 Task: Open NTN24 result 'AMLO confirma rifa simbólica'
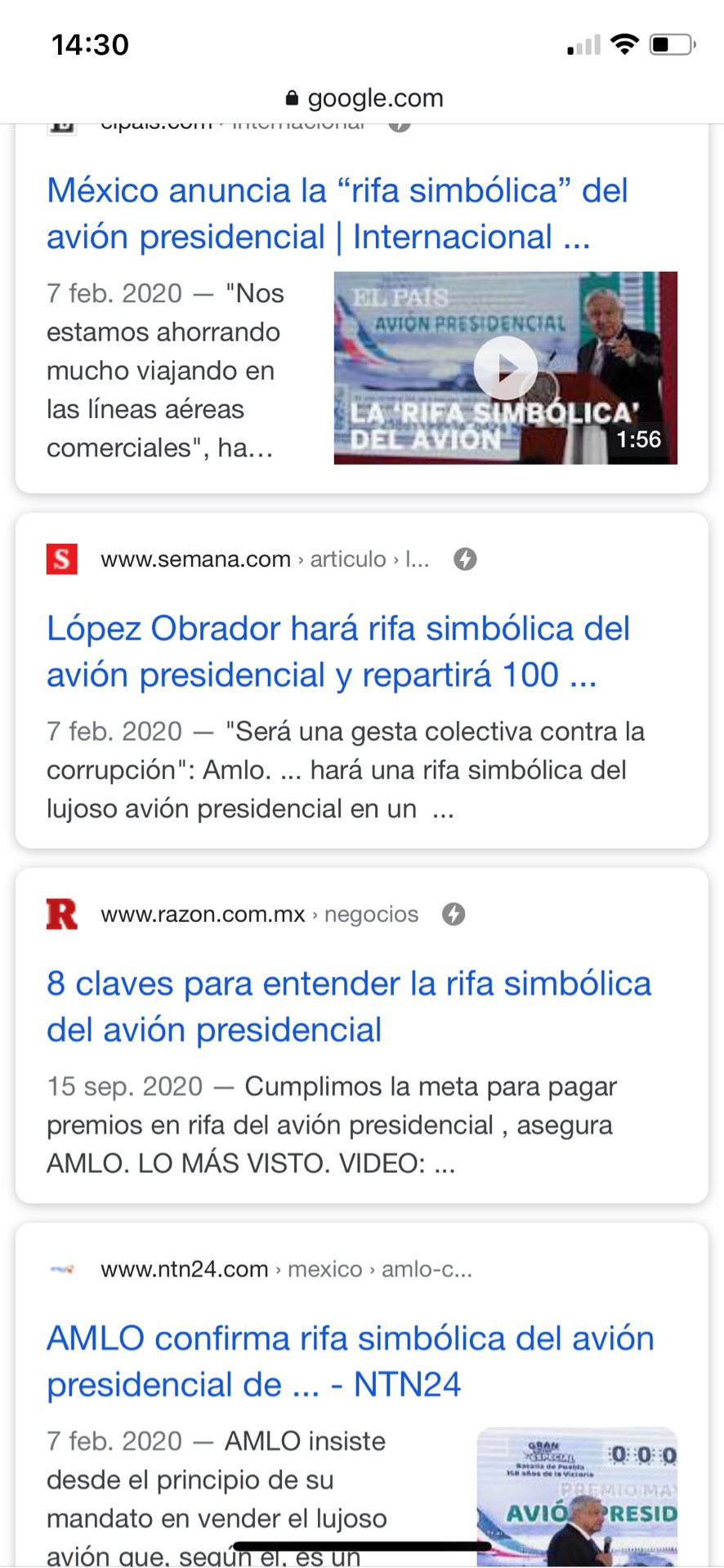tap(351, 1361)
